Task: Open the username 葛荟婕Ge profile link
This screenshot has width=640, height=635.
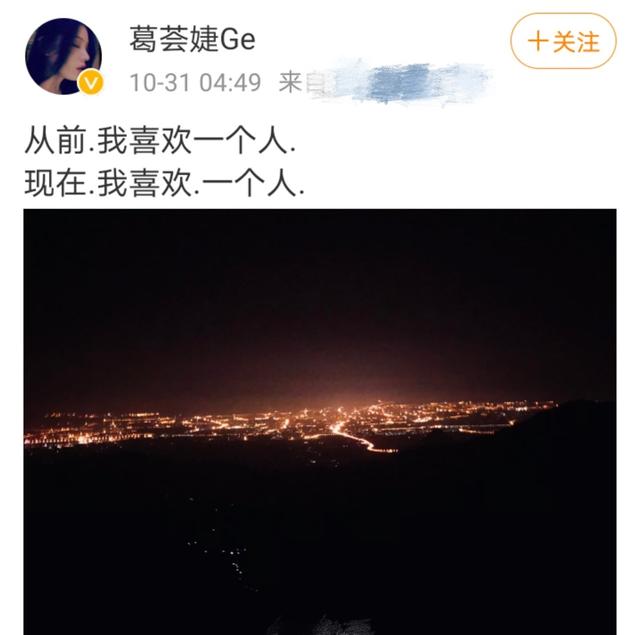Action: (x=192, y=39)
